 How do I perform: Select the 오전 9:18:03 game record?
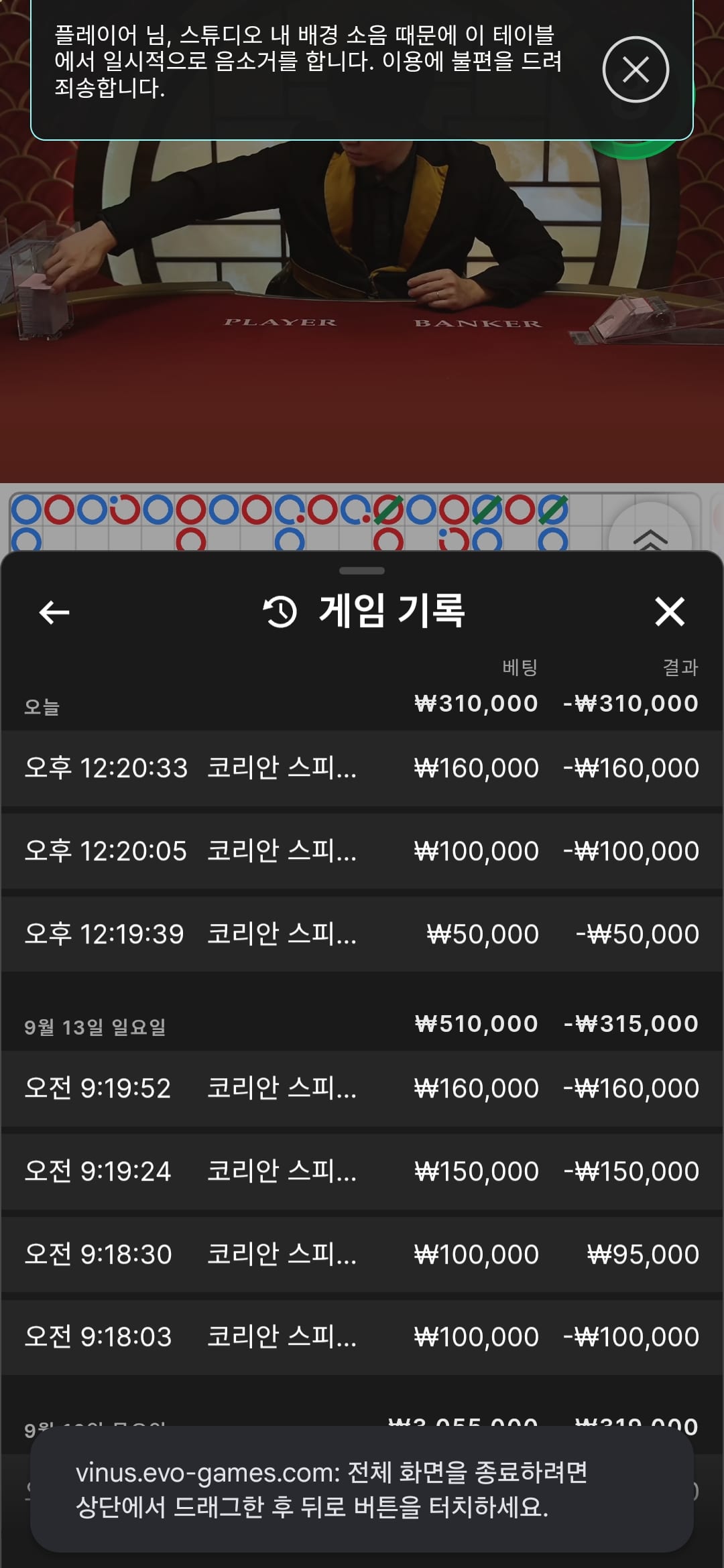click(362, 1337)
